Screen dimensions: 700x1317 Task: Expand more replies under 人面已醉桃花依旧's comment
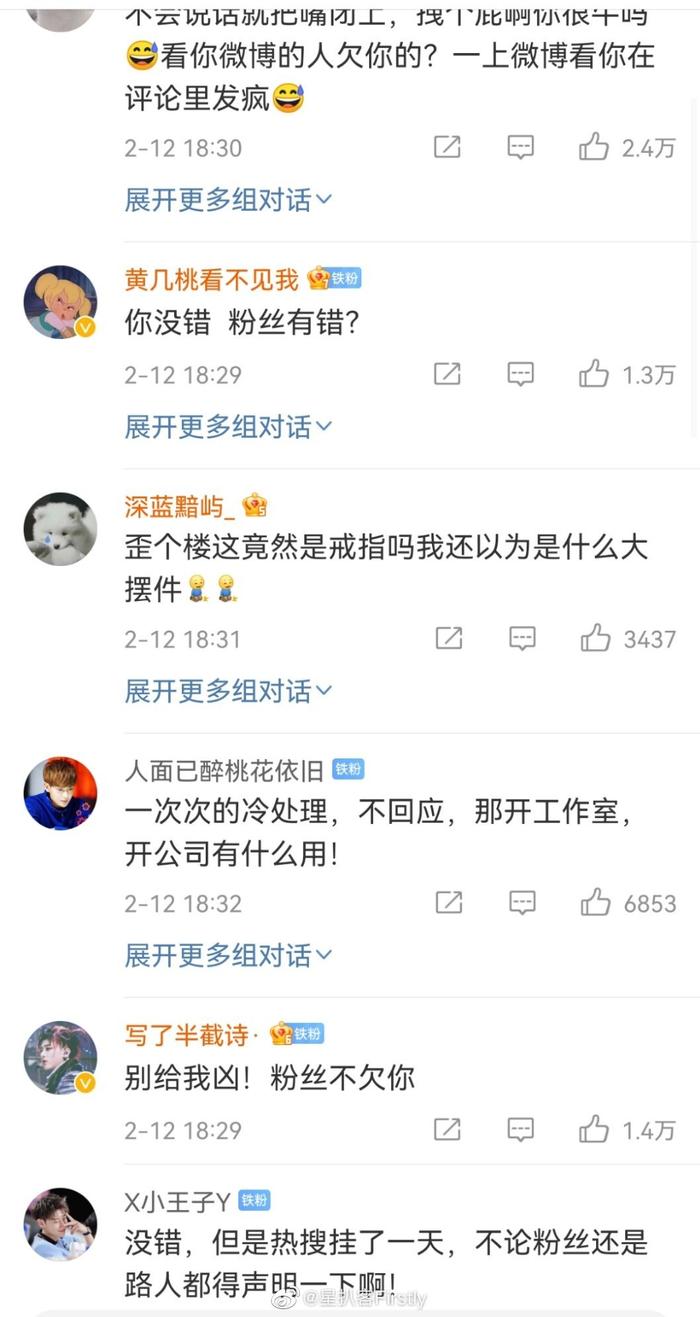[x=228, y=955]
